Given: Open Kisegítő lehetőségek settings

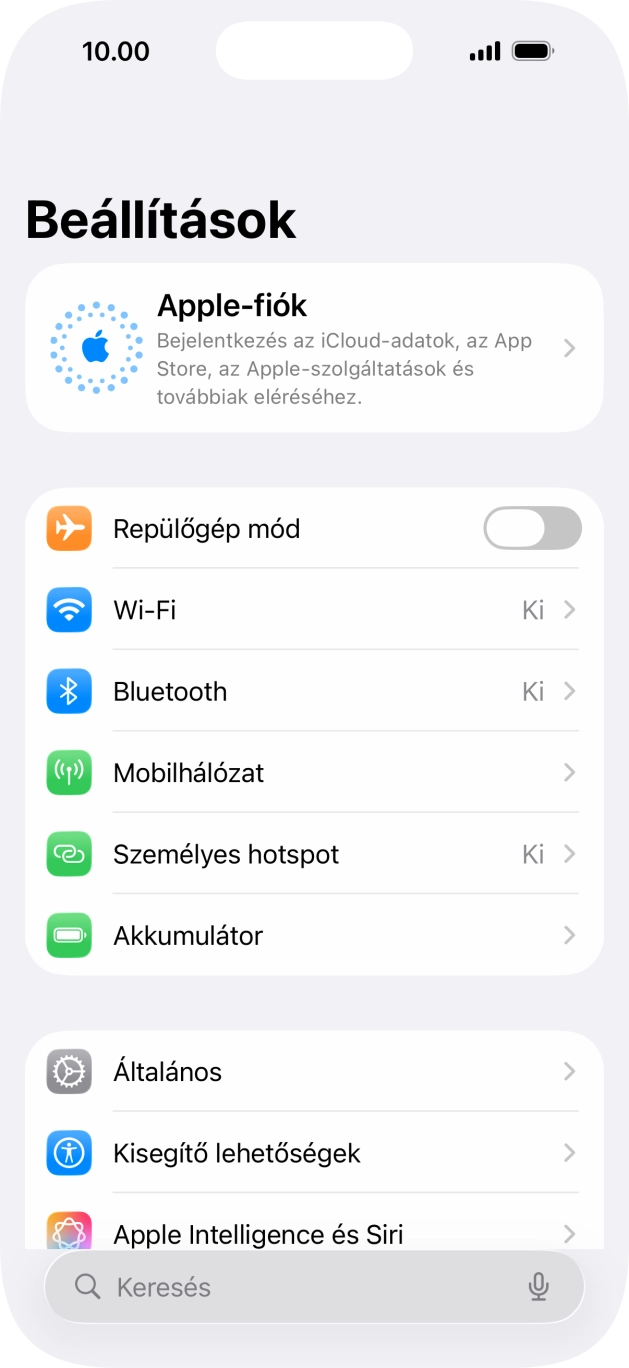Looking at the screenshot, I should click(314, 1153).
